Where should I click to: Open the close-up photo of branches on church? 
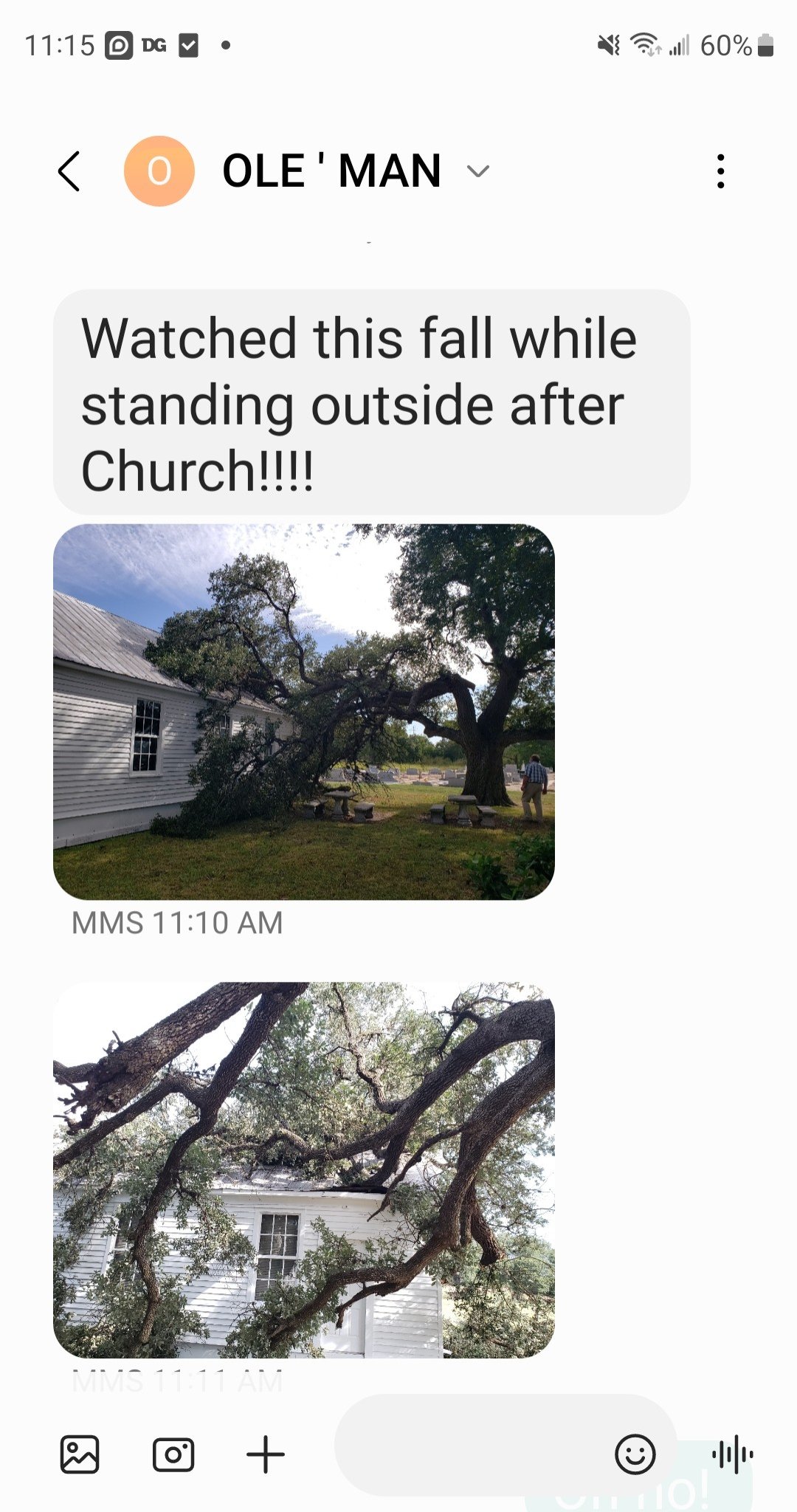303,1169
